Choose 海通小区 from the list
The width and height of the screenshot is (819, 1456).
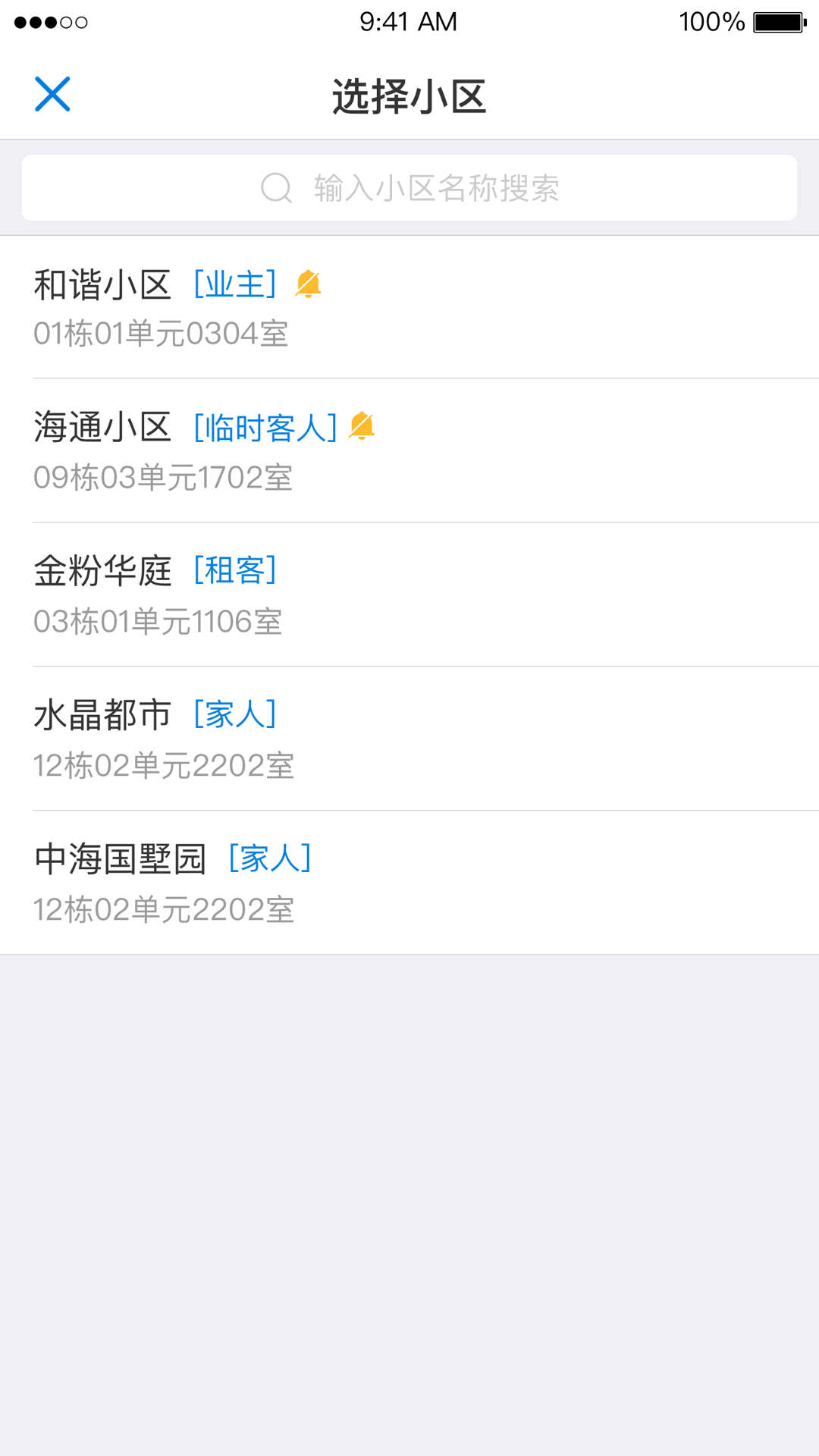409,450
